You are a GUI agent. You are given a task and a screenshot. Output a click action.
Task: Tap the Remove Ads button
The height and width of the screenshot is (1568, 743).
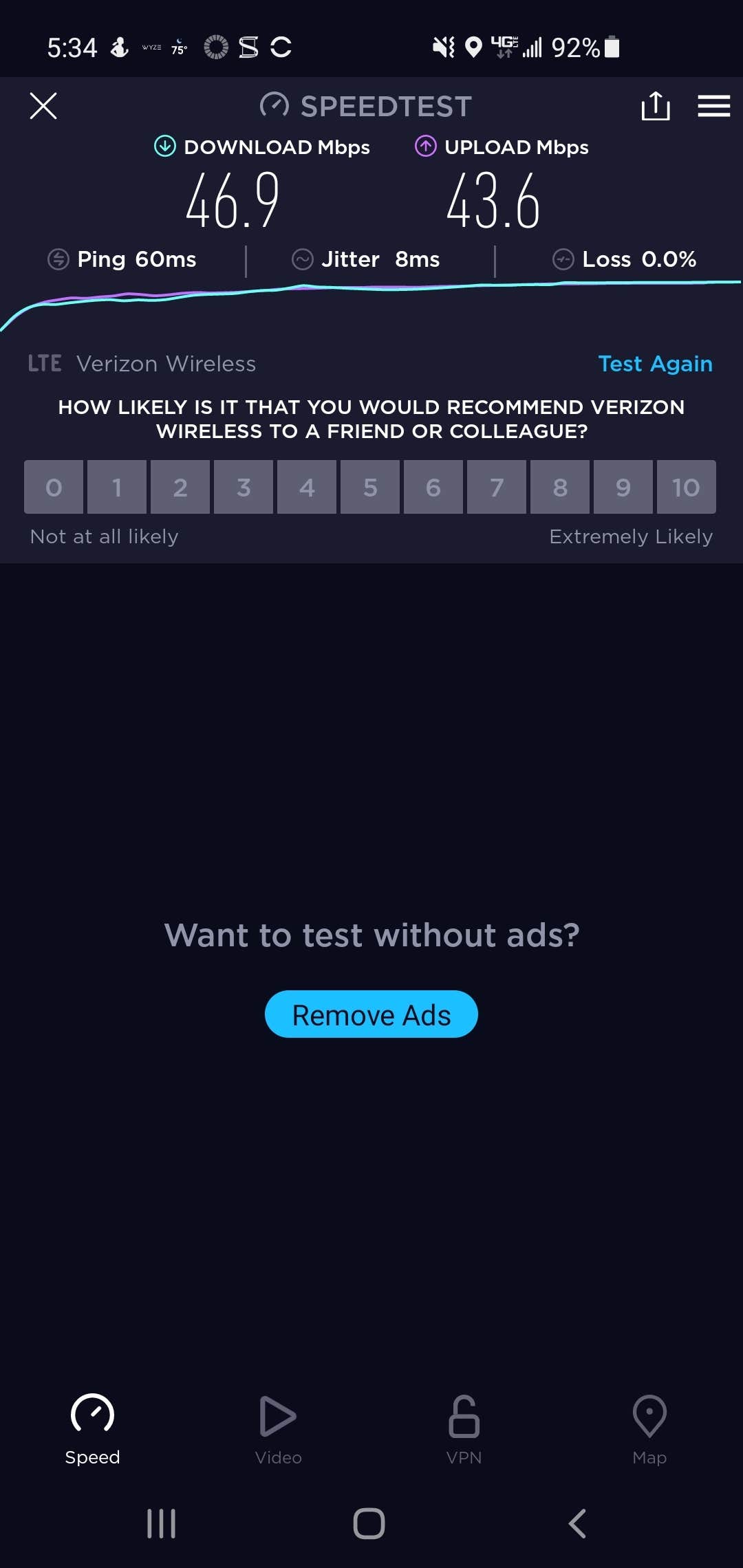[371, 1014]
